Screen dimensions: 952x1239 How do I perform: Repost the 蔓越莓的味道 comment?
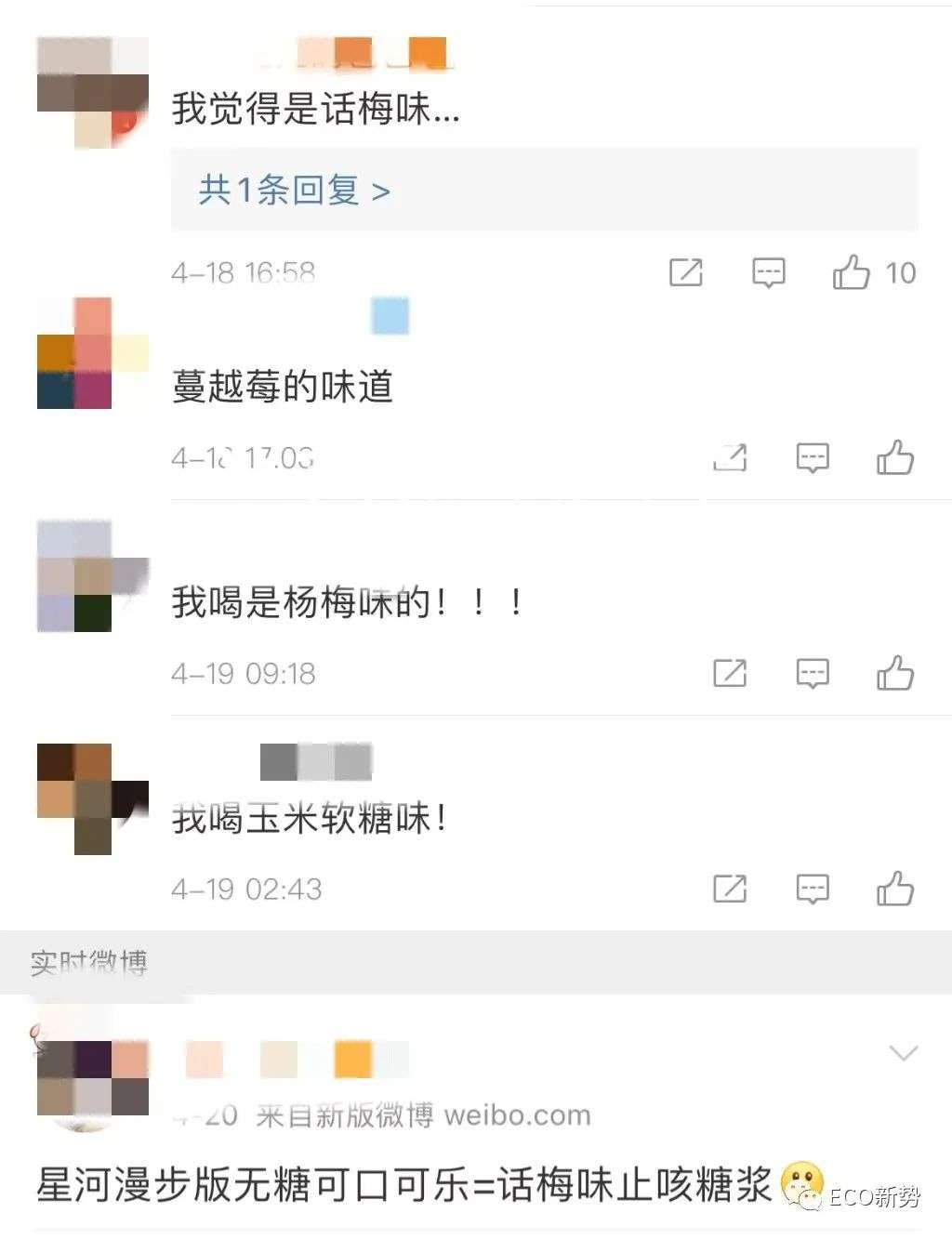731,457
